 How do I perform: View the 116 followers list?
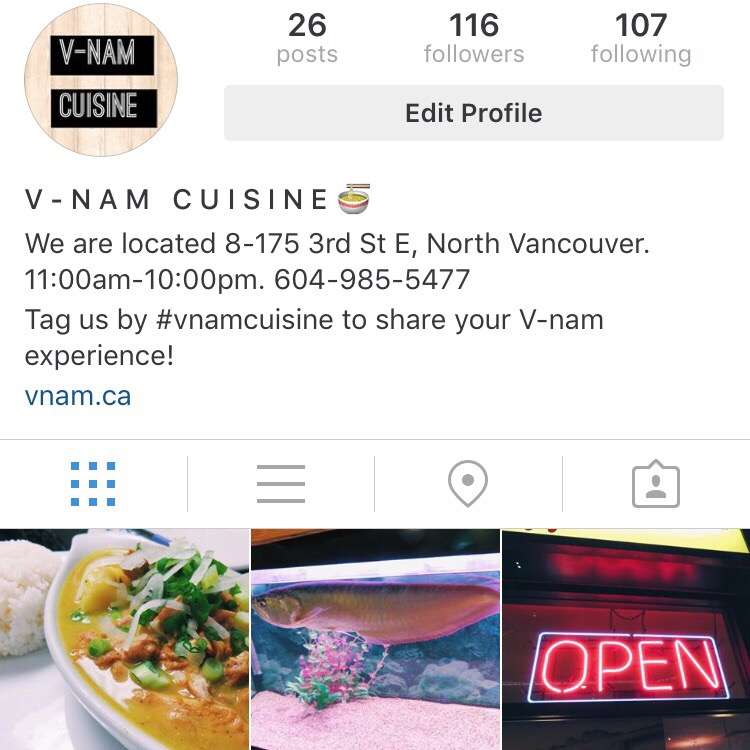(x=473, y=38)
